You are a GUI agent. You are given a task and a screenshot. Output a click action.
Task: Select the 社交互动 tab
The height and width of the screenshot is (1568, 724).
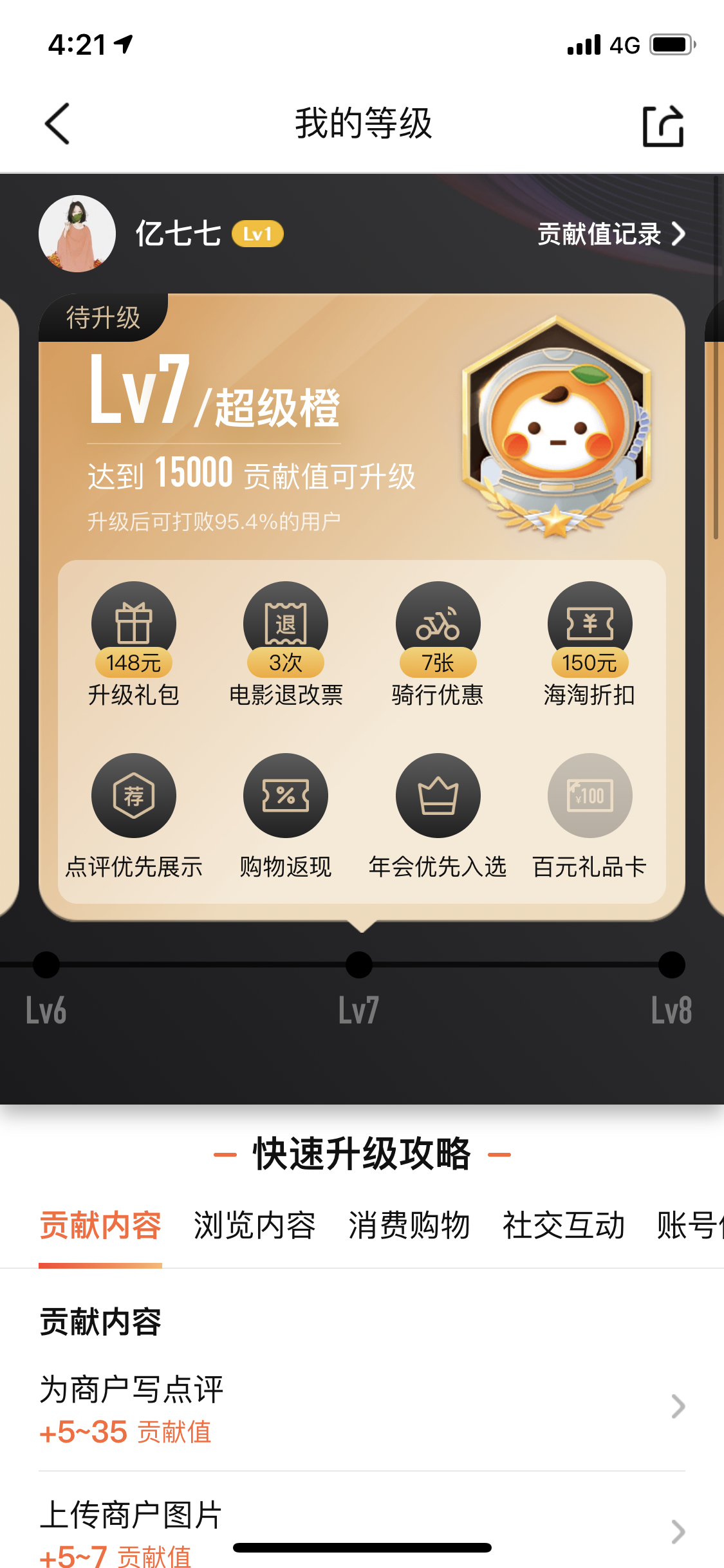pyautogui.click(x=564, y=1225)
